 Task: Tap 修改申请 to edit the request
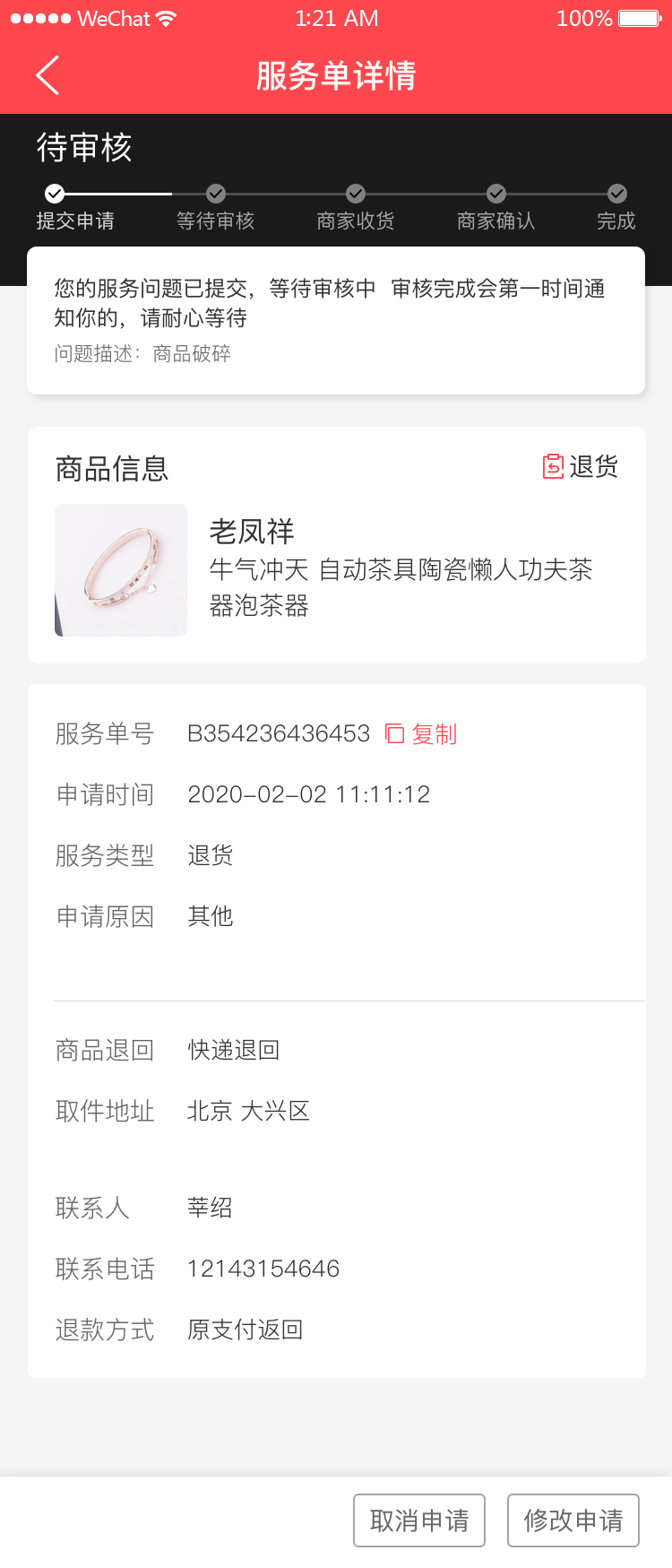point(573,1520)
